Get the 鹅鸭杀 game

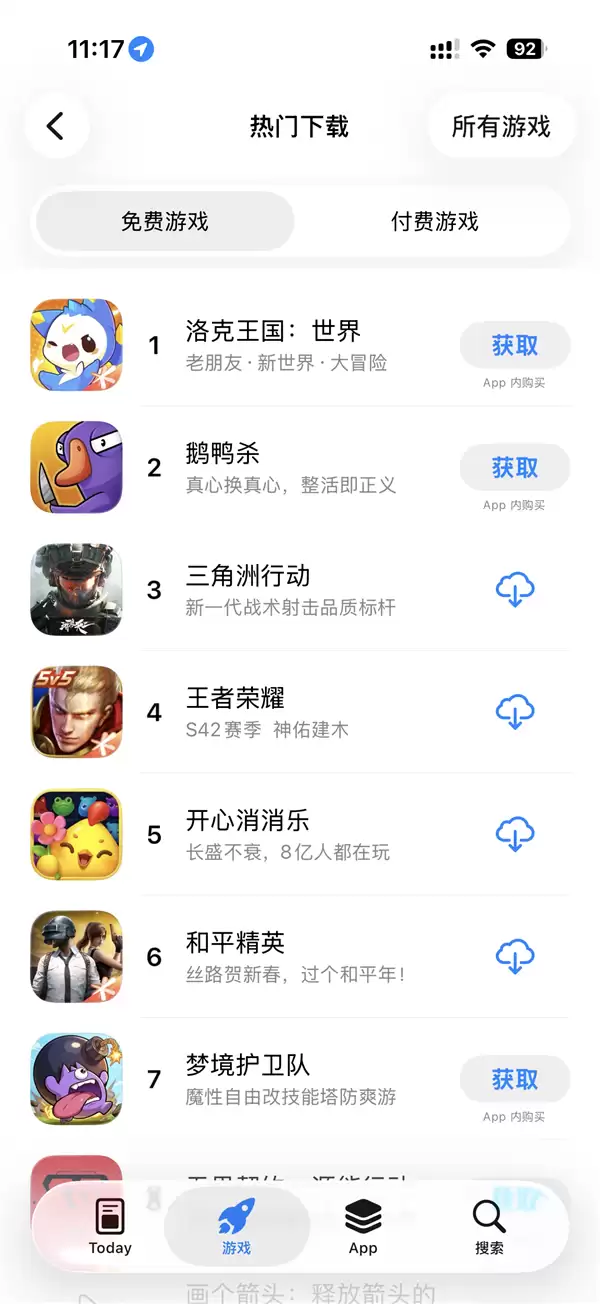[515, 468]
